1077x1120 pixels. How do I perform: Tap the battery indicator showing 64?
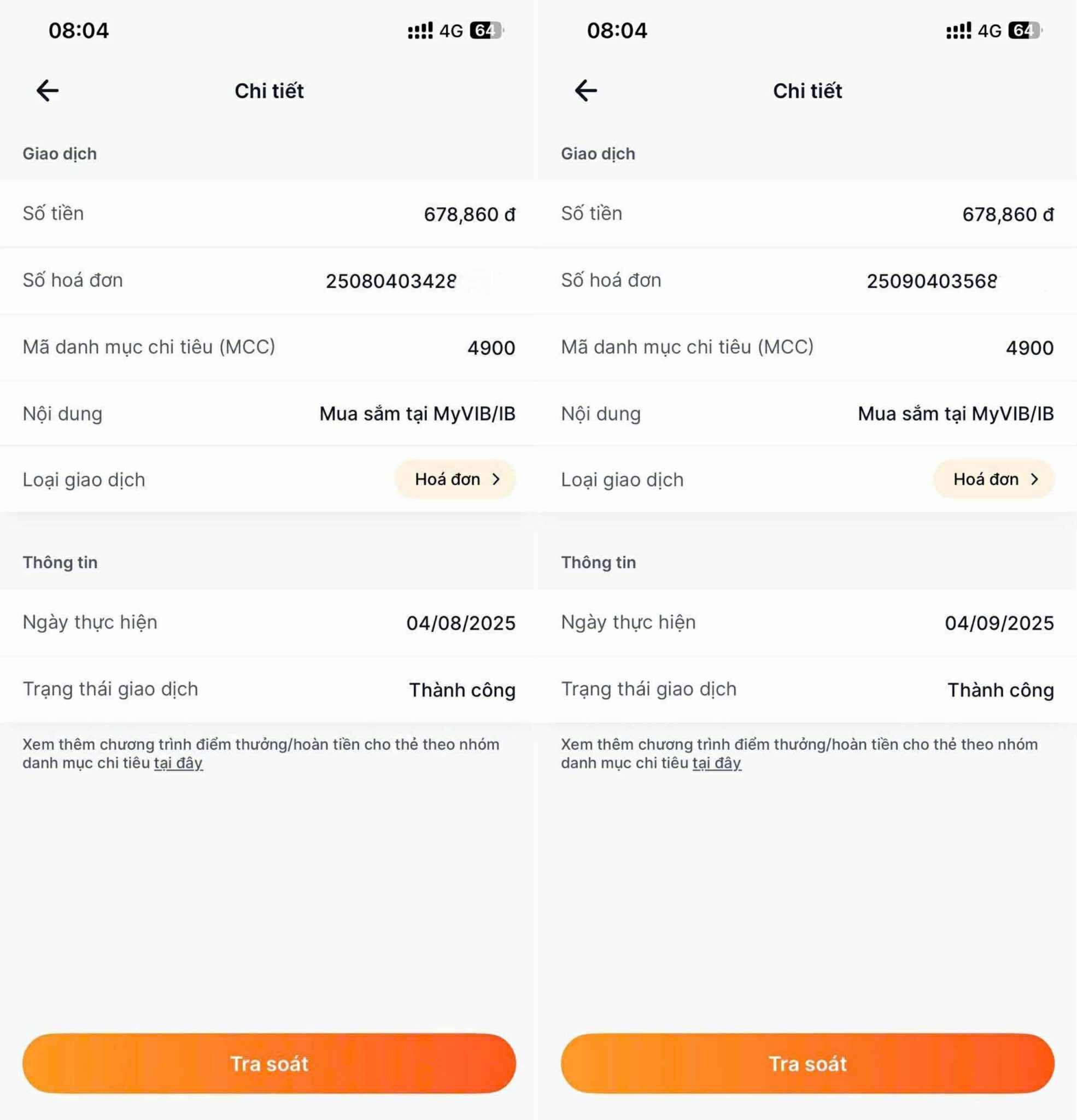483,30
